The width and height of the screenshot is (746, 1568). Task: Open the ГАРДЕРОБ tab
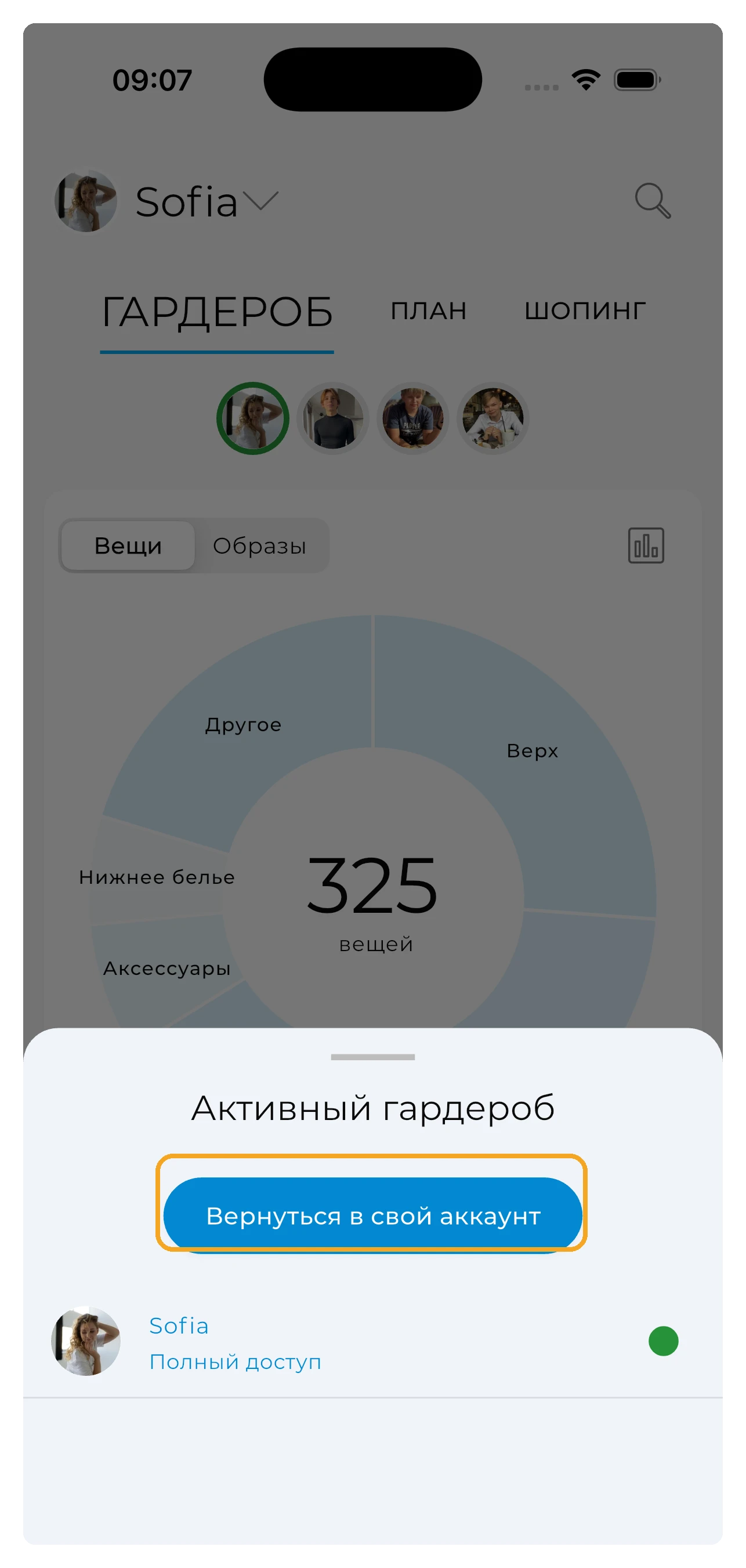(217, 312)
